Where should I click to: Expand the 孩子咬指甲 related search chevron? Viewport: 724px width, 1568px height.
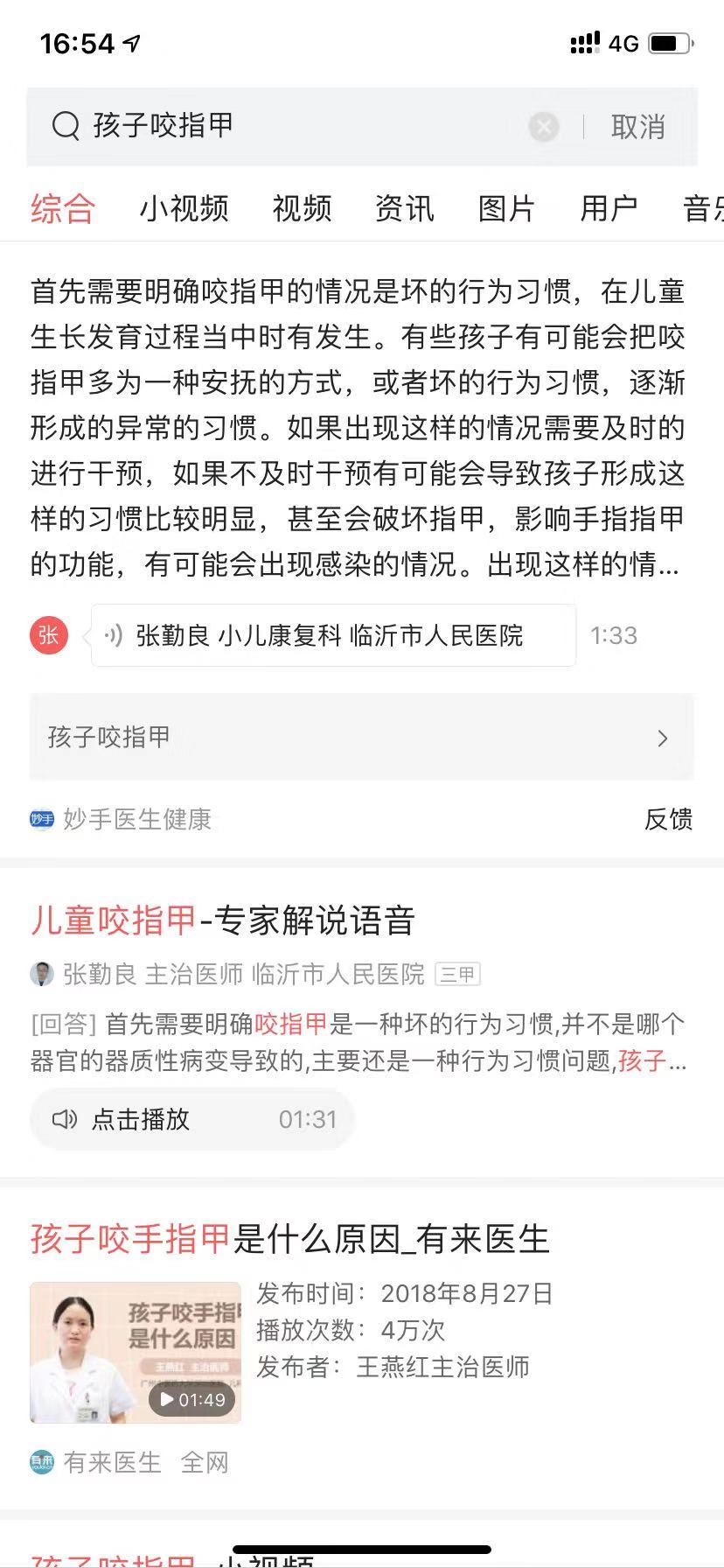663,738
